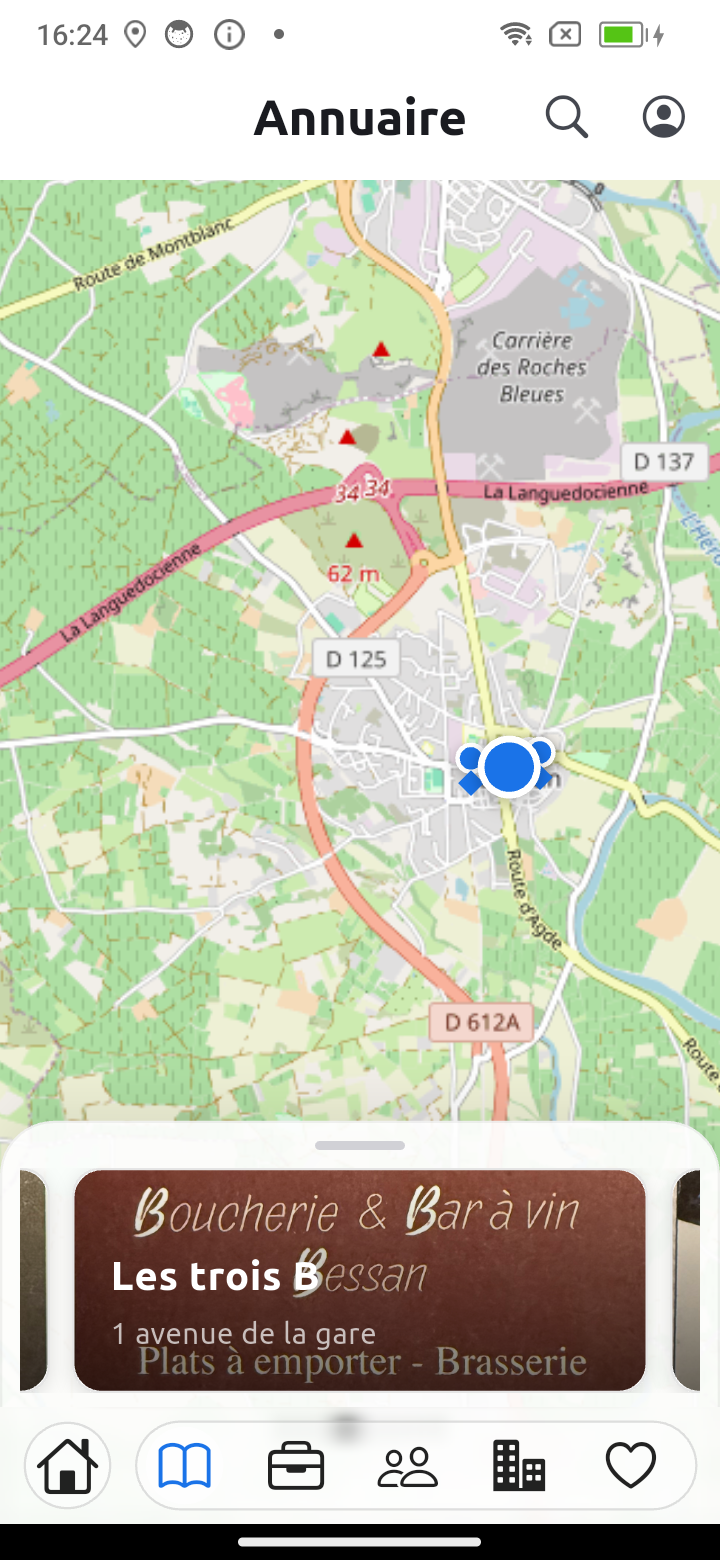
Task: Tap the bottom sheet drag handle
Action: [x=360, y=1145]
